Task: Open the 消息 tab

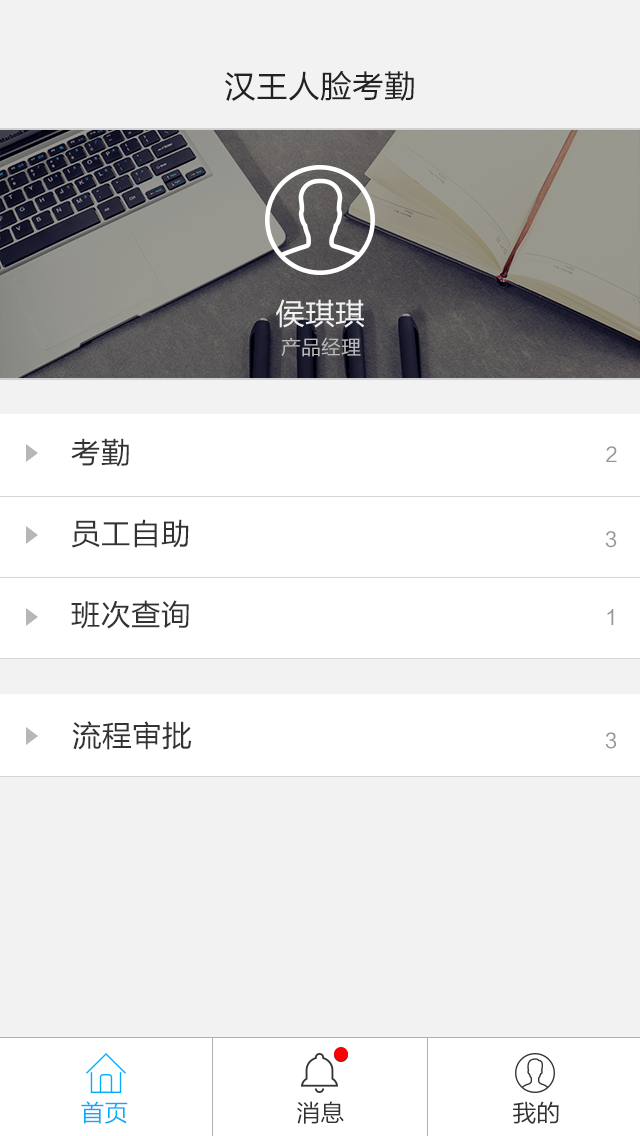Action: click(x=320, y=1088)
